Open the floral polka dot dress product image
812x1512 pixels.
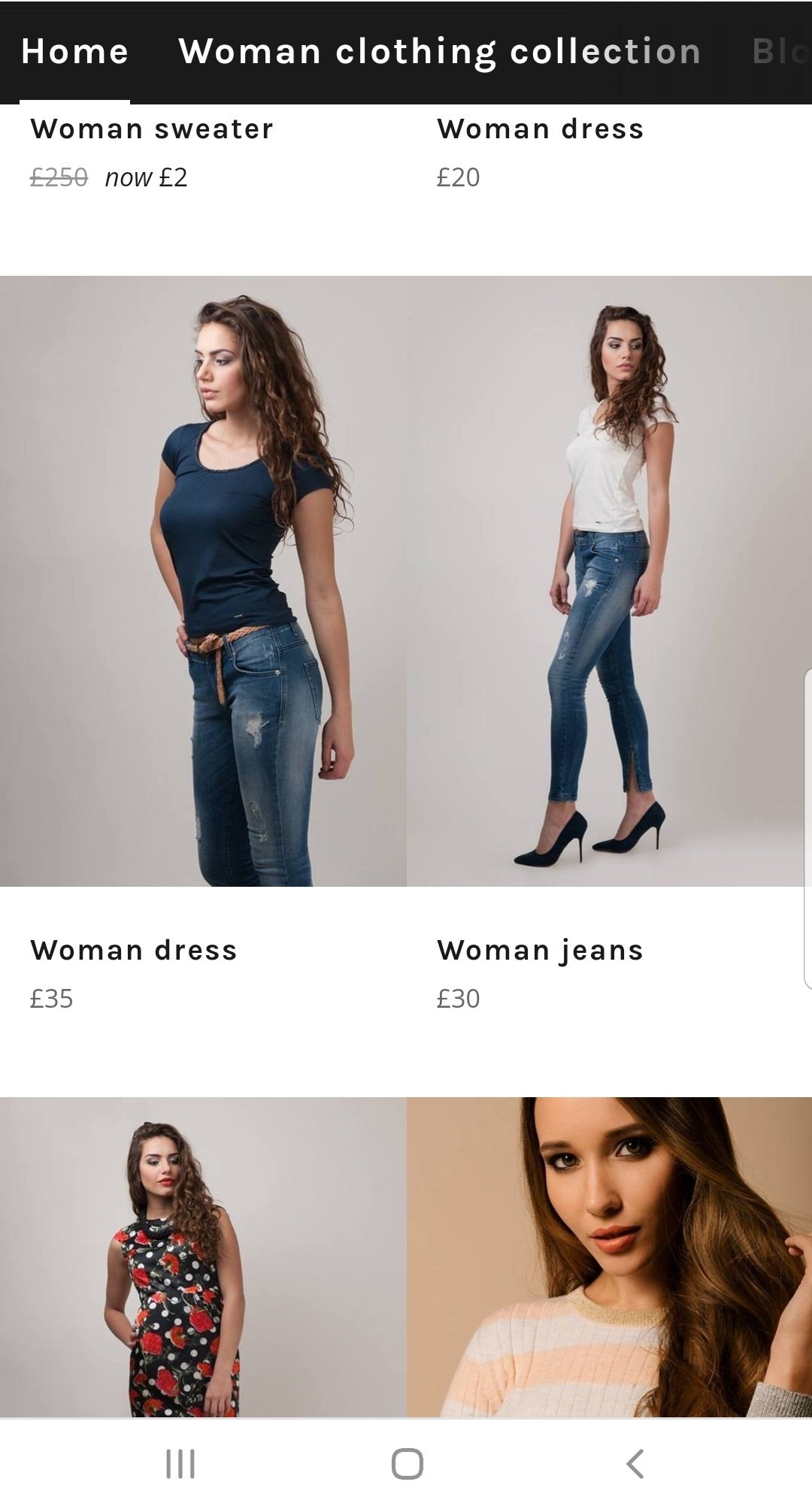pos(203,1257)
